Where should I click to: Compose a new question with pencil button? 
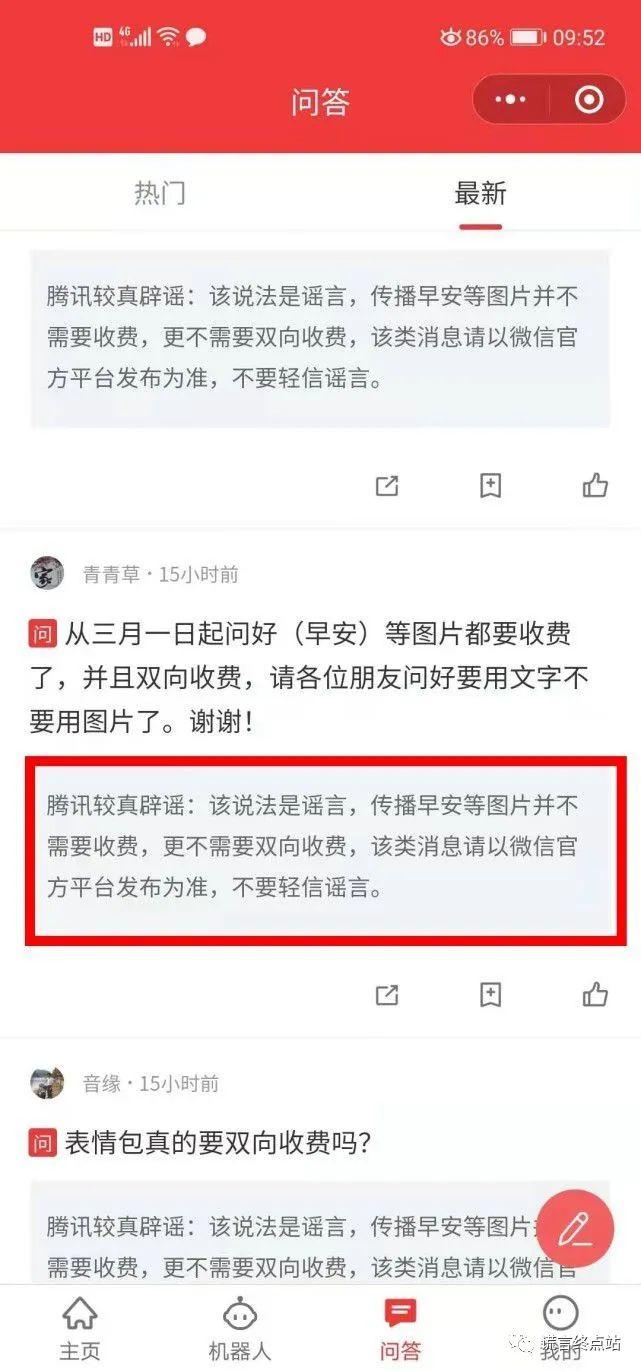[575, 1229]
